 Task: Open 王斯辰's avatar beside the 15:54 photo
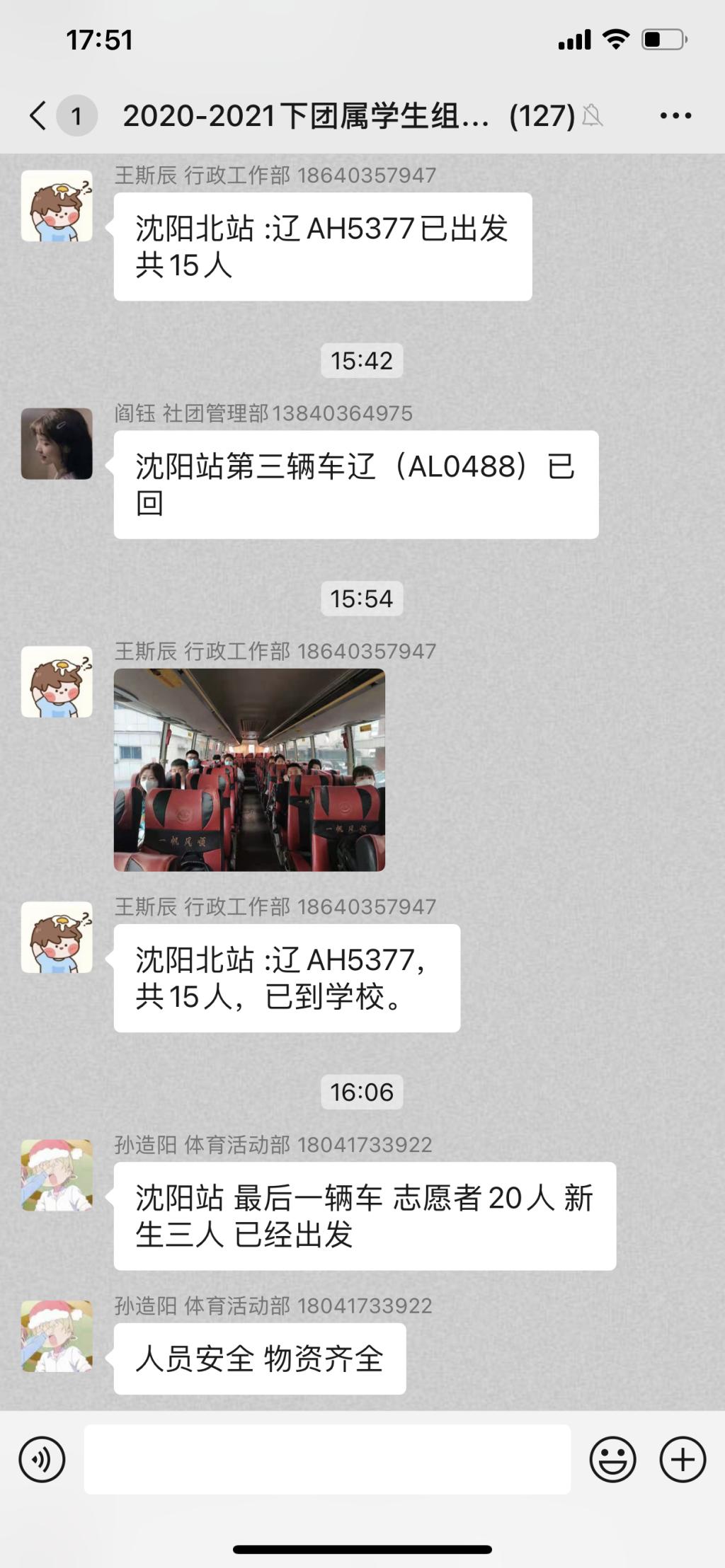57,681
